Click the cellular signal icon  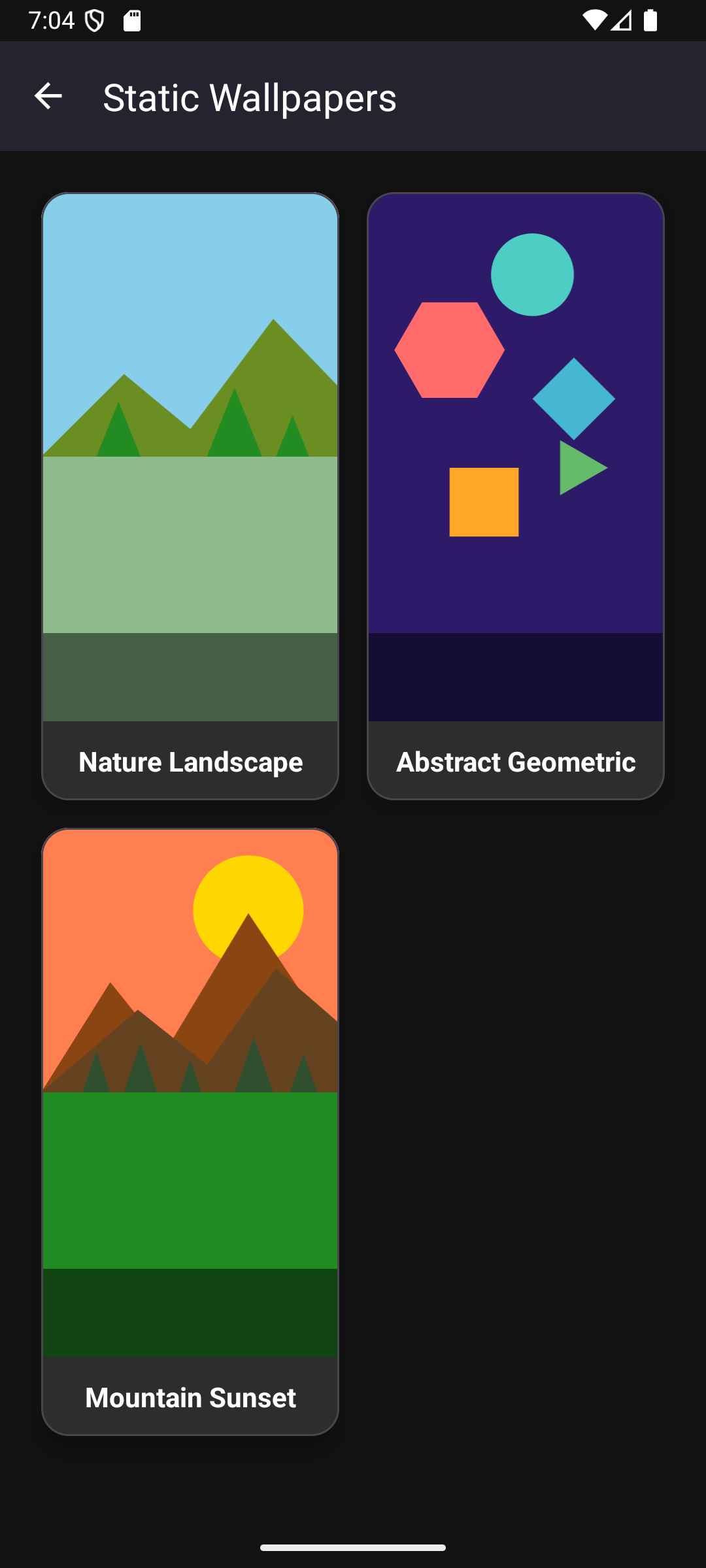click(x=622, y=20)
